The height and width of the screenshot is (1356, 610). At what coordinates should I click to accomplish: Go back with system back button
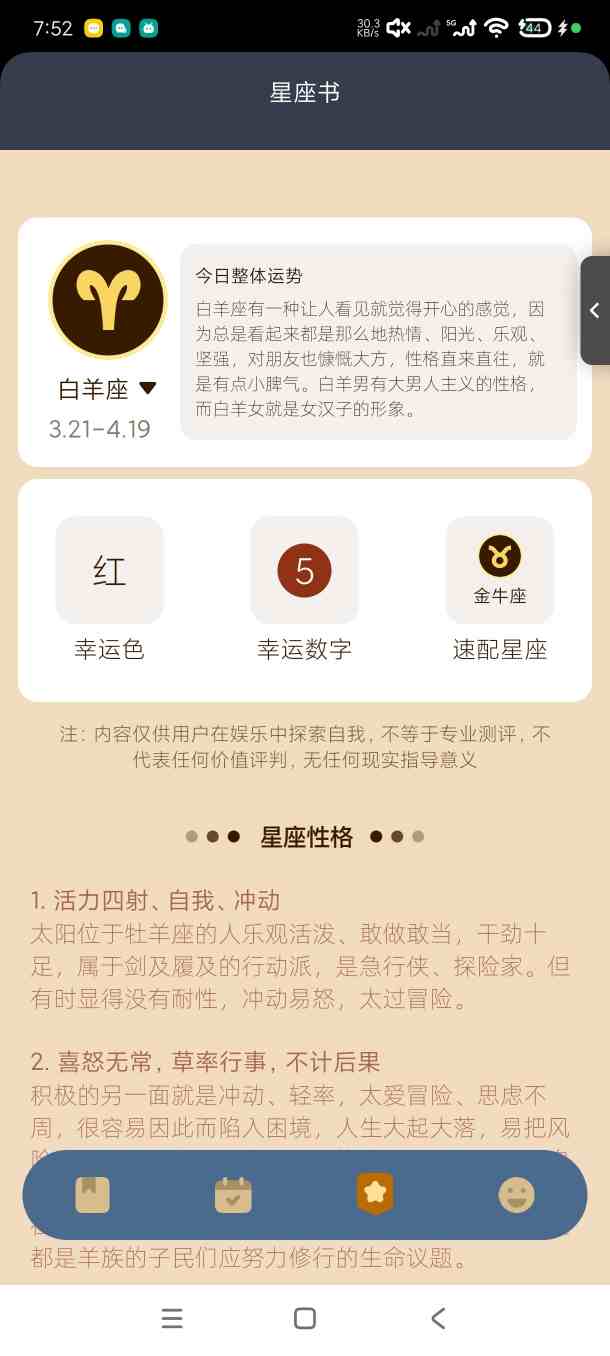pyautogui.click(x=438, y=1319)
